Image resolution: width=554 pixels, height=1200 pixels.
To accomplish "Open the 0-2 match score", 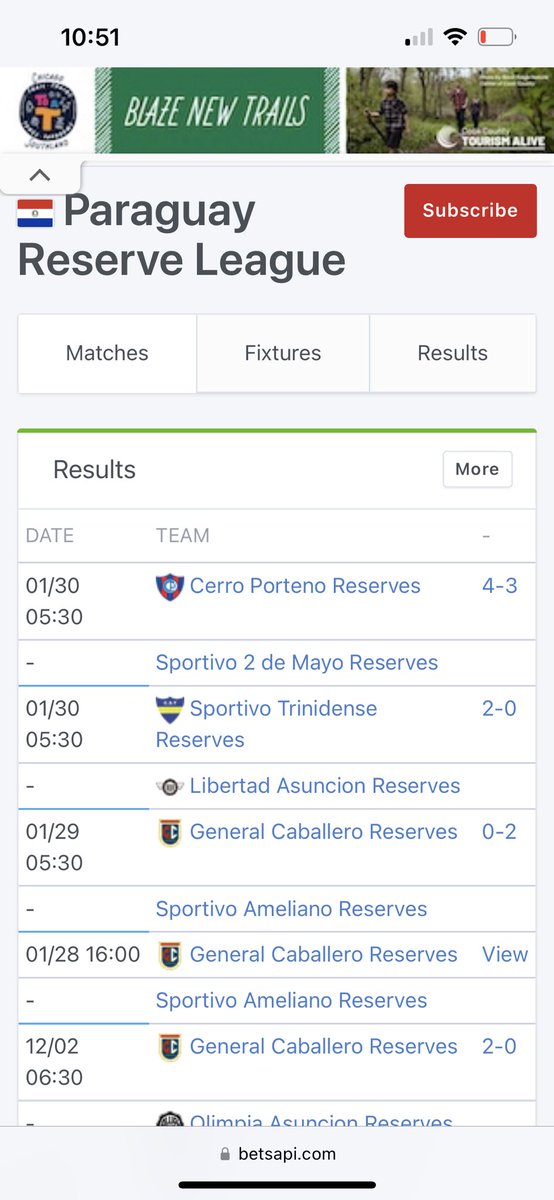I will pos(500,832).
